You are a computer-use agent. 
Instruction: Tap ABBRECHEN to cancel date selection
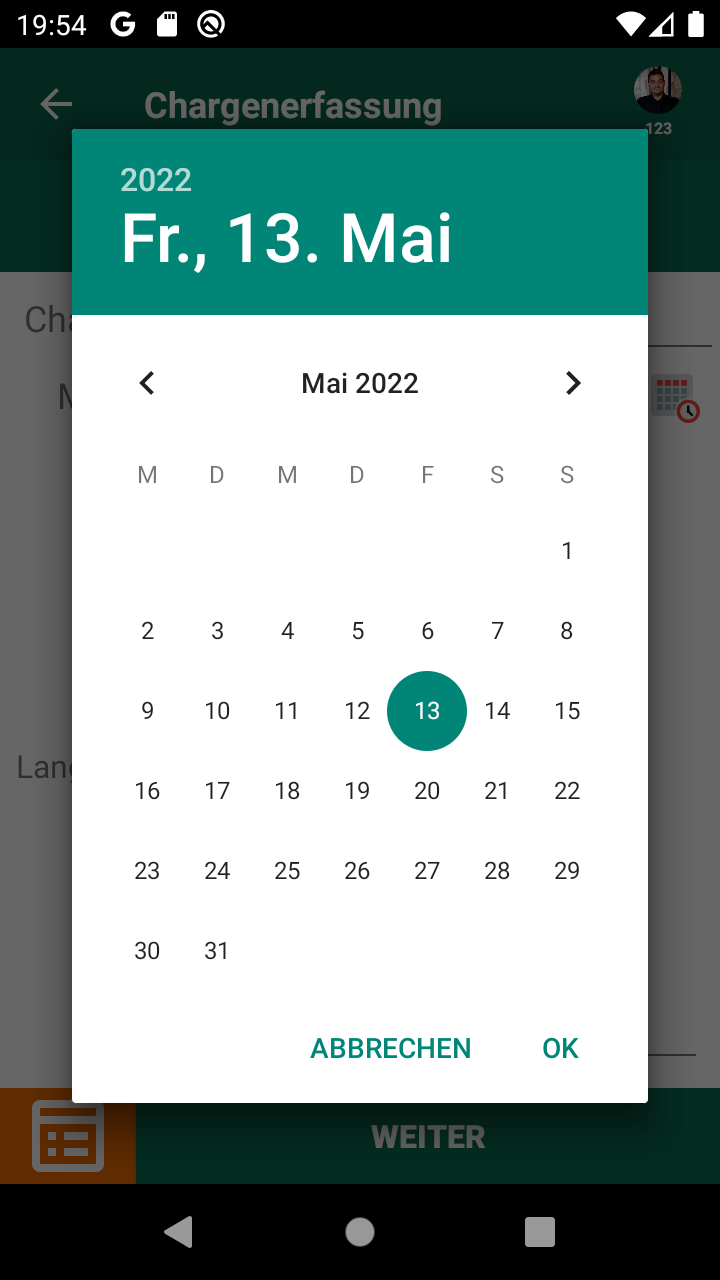click(390, 1048)
